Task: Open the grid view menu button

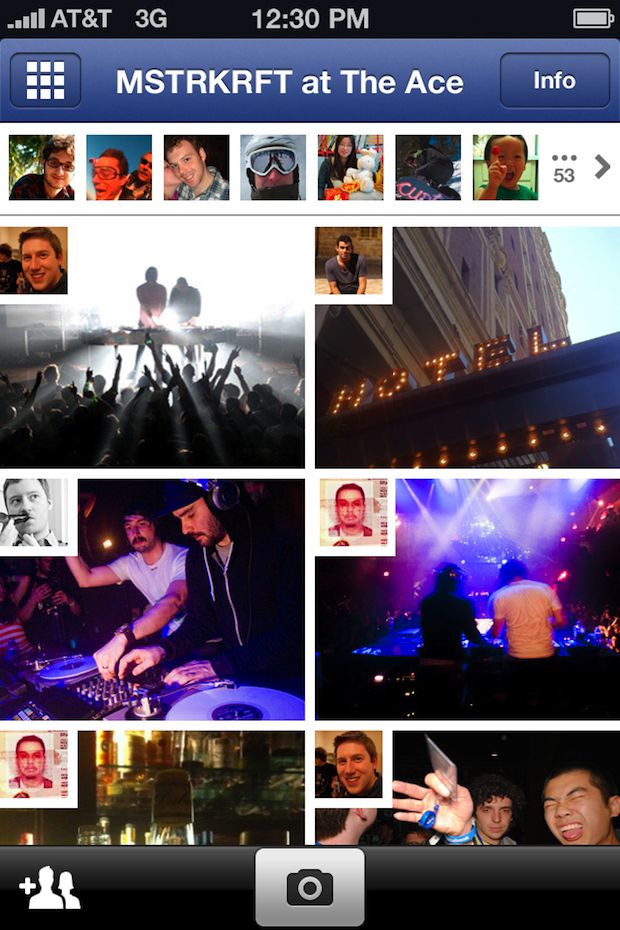Action: click(45, 81)
